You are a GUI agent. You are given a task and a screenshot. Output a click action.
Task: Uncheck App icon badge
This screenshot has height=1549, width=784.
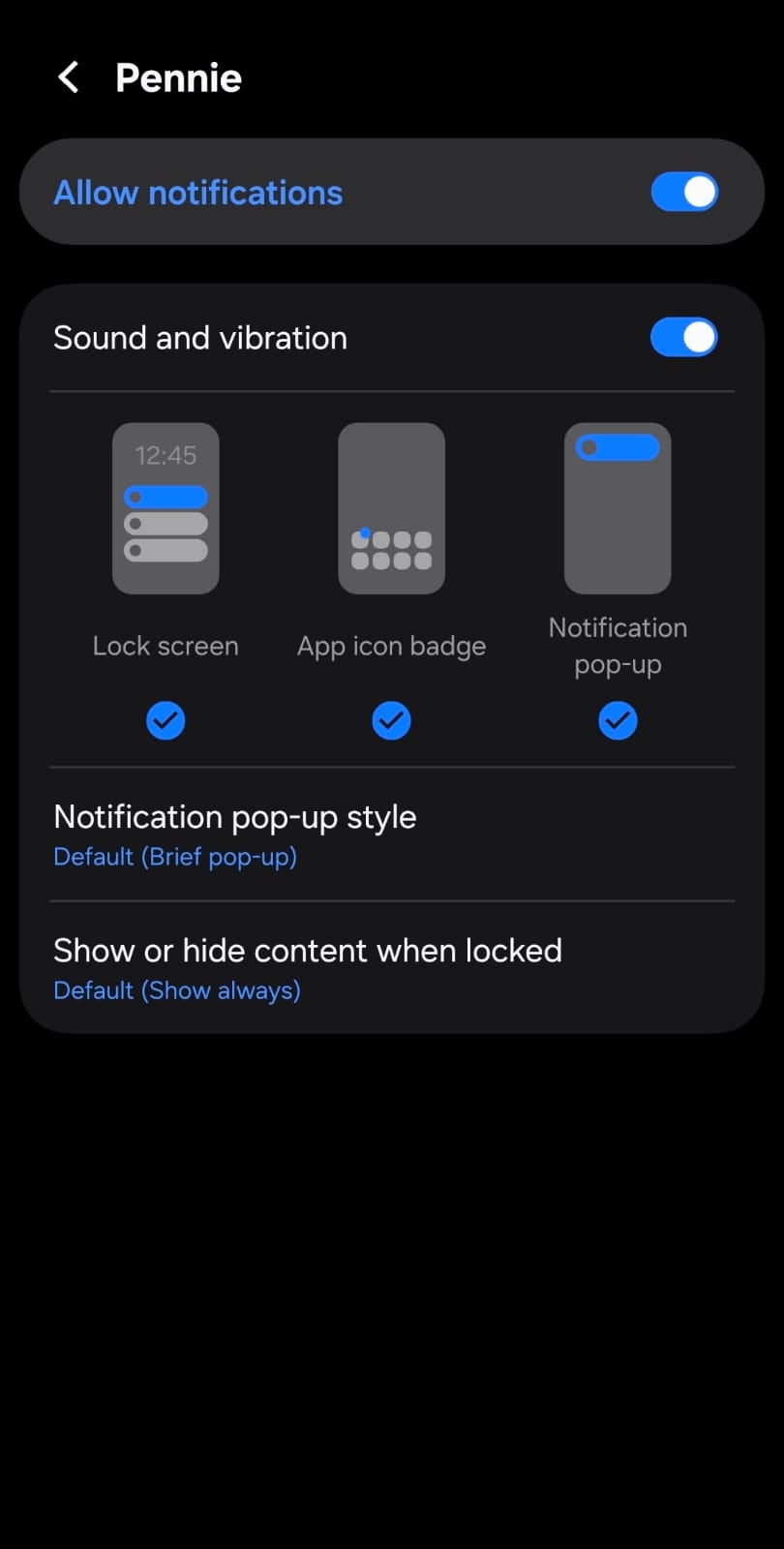tap(391, 720)
